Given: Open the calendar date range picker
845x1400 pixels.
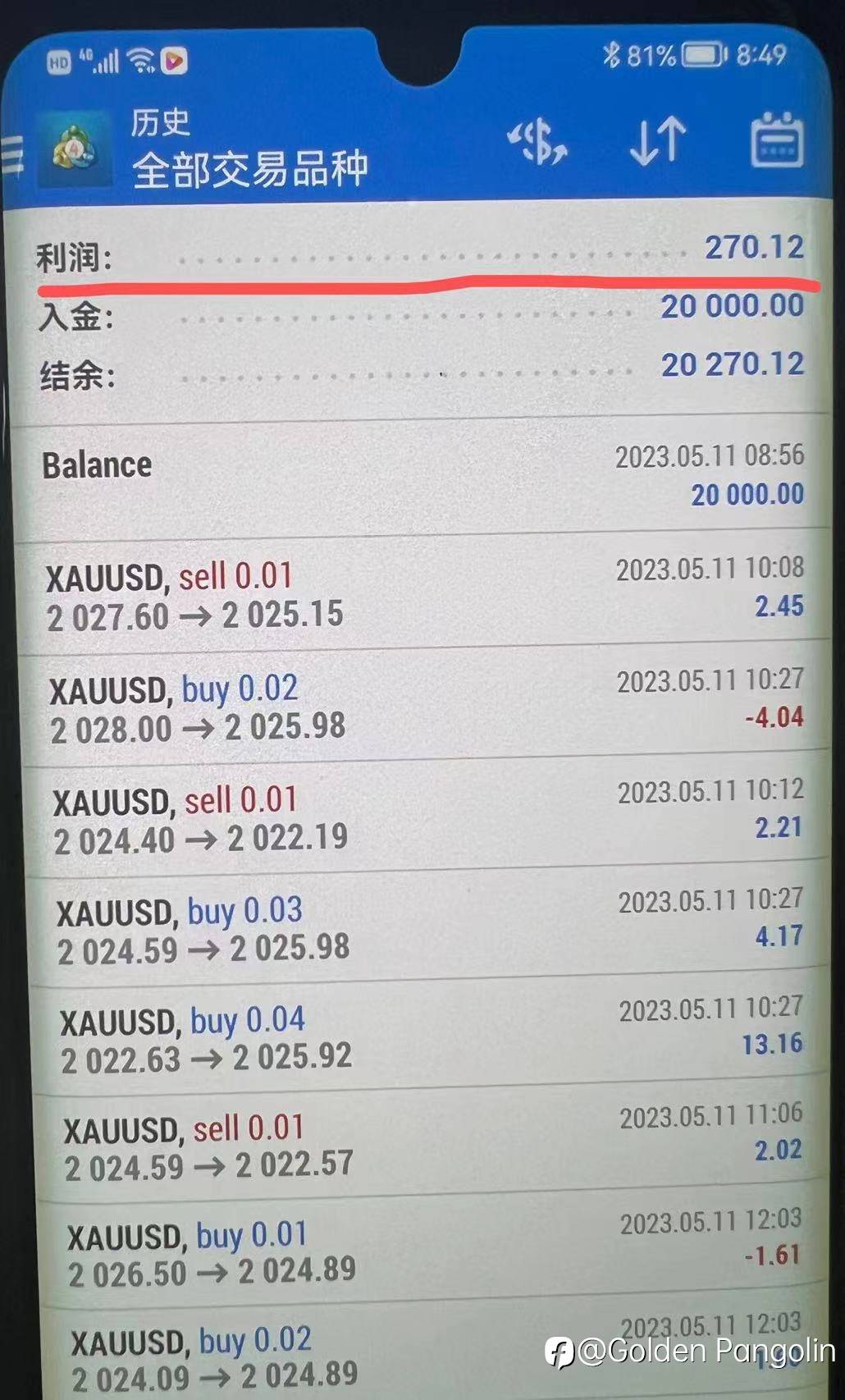Looking at the screenshot, I should [x=777, y=140].
